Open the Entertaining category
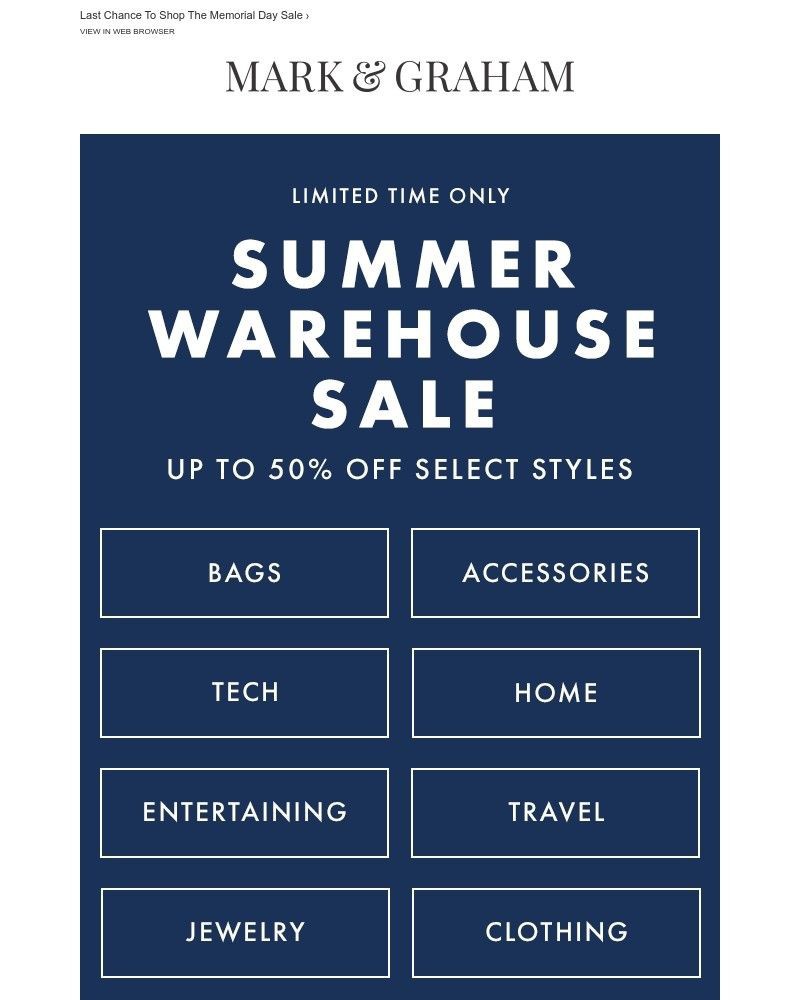This screenshot has width=800, height=1000. (x=244, y=813)
